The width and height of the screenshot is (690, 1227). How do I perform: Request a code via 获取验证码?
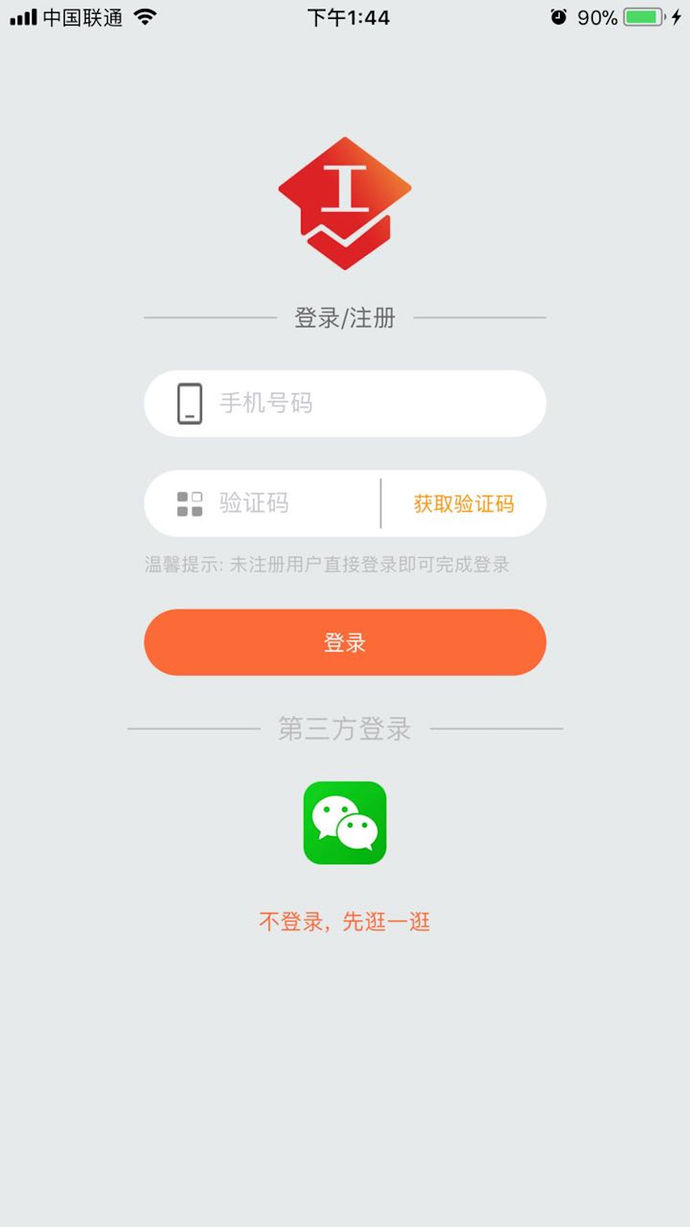pos(464,504)
